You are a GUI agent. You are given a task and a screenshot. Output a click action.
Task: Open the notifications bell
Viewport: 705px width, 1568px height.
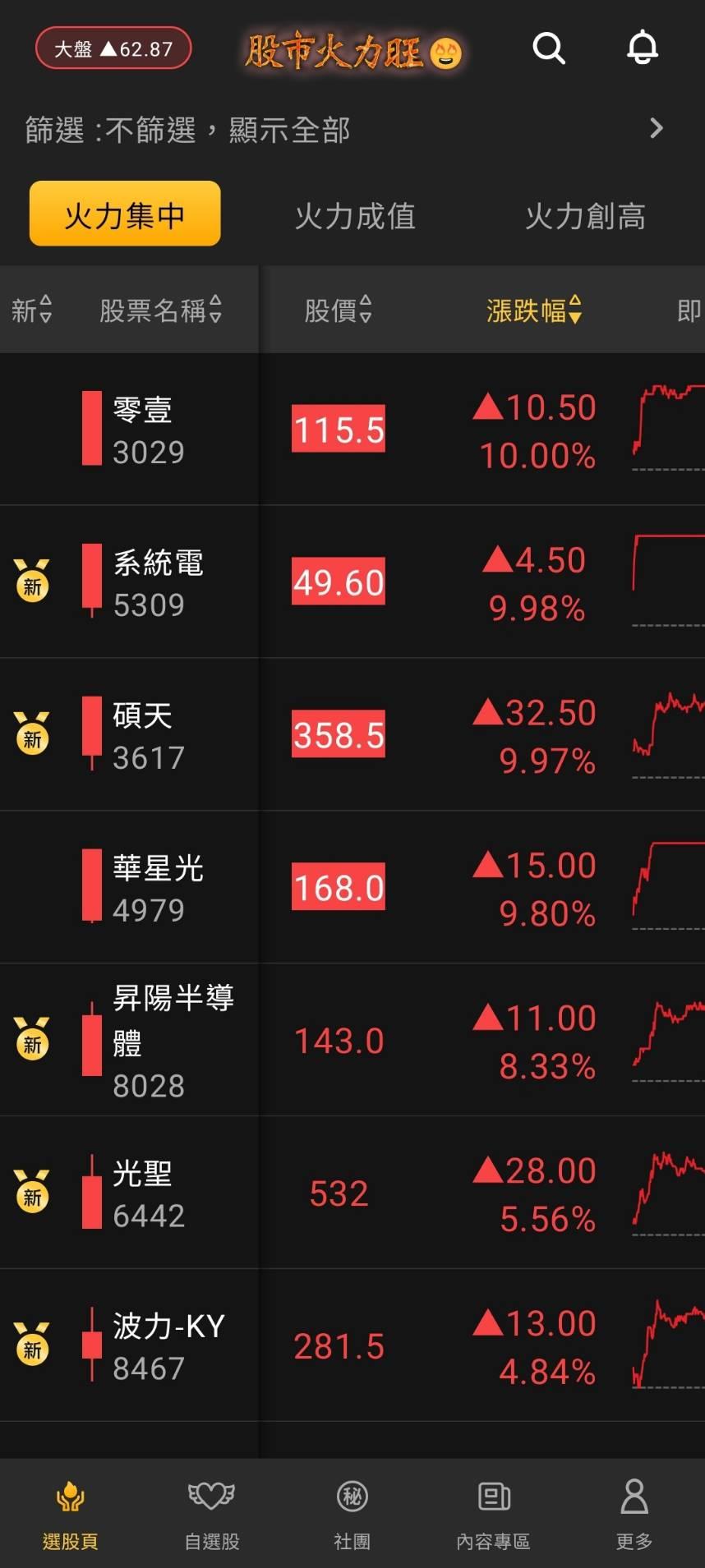[x=643, y=48]
